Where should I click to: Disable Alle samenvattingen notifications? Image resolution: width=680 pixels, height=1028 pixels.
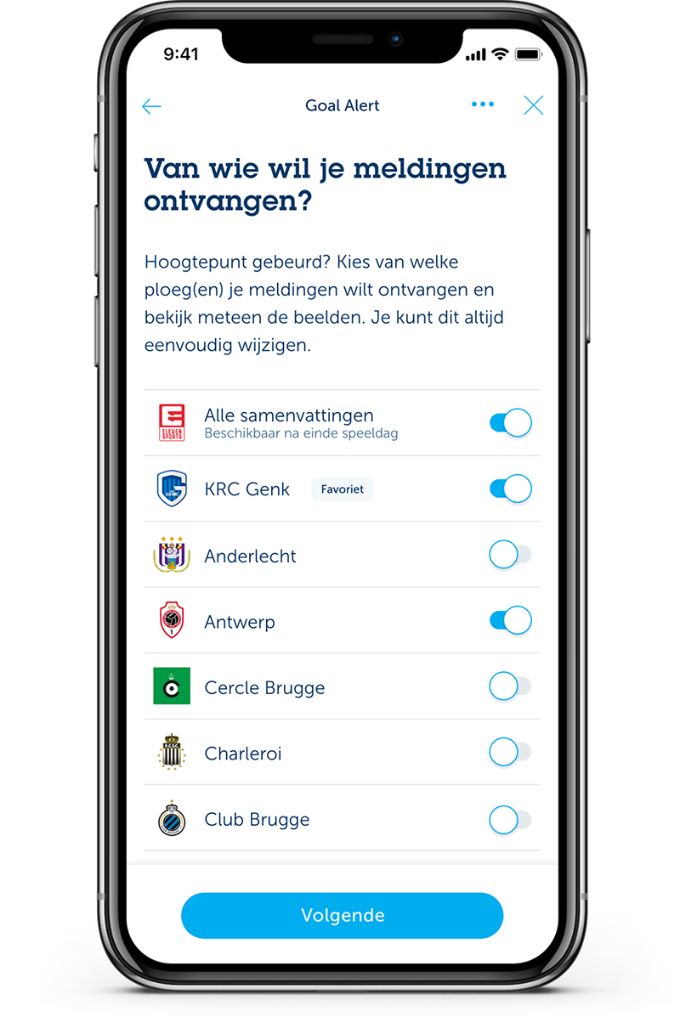coord(510,423)
